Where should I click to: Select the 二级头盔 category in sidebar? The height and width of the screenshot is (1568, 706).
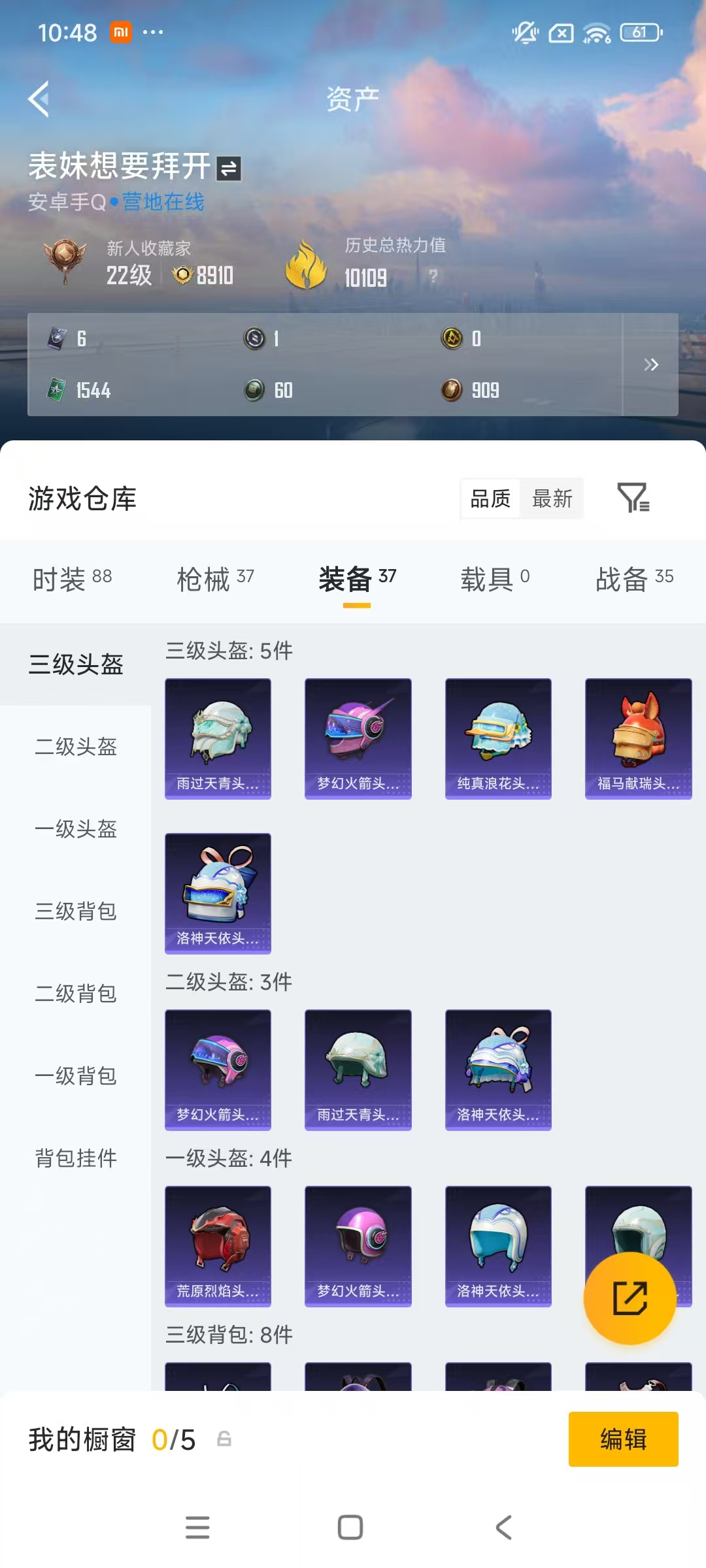click(74, 747)
